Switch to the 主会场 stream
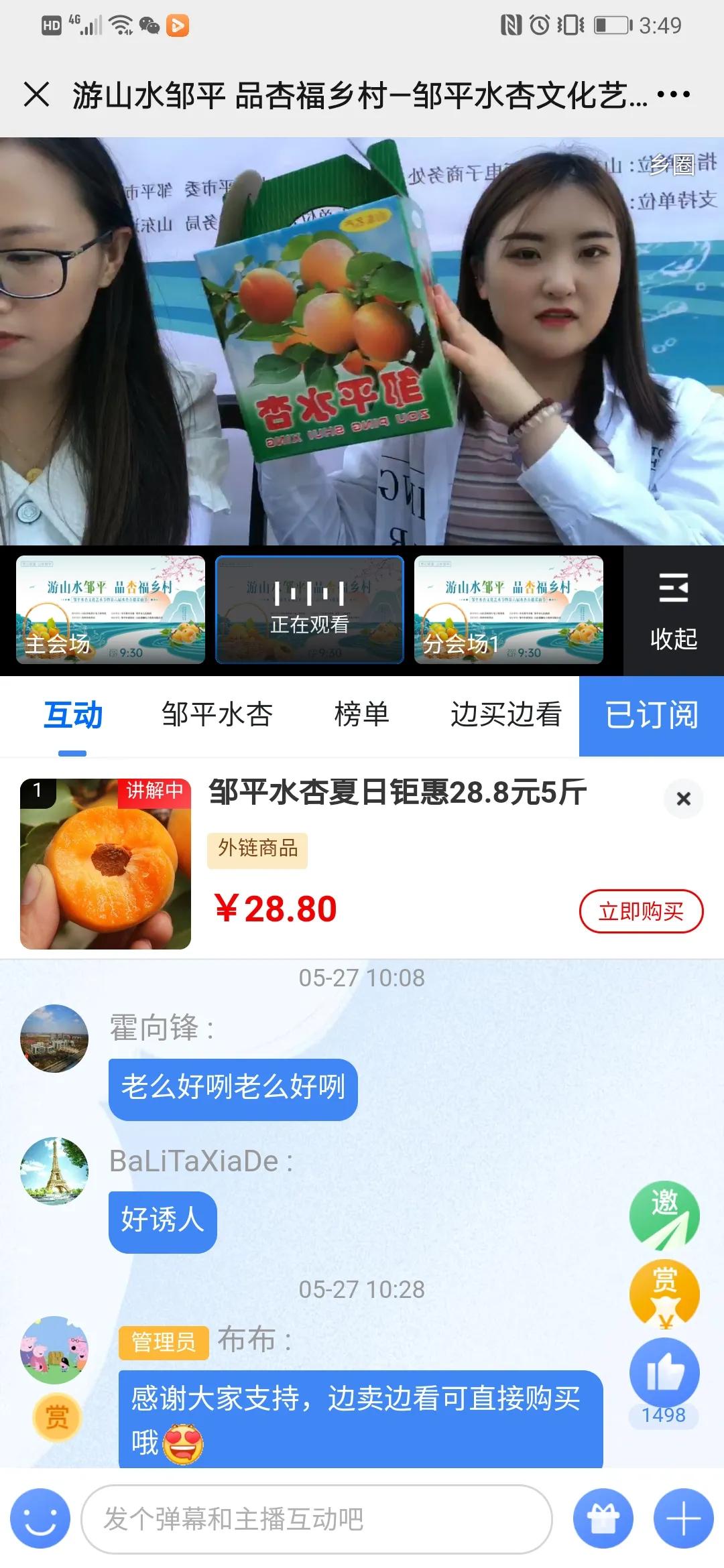The width and height of the screenshot is (724, 1568). (x=111, y=610)
